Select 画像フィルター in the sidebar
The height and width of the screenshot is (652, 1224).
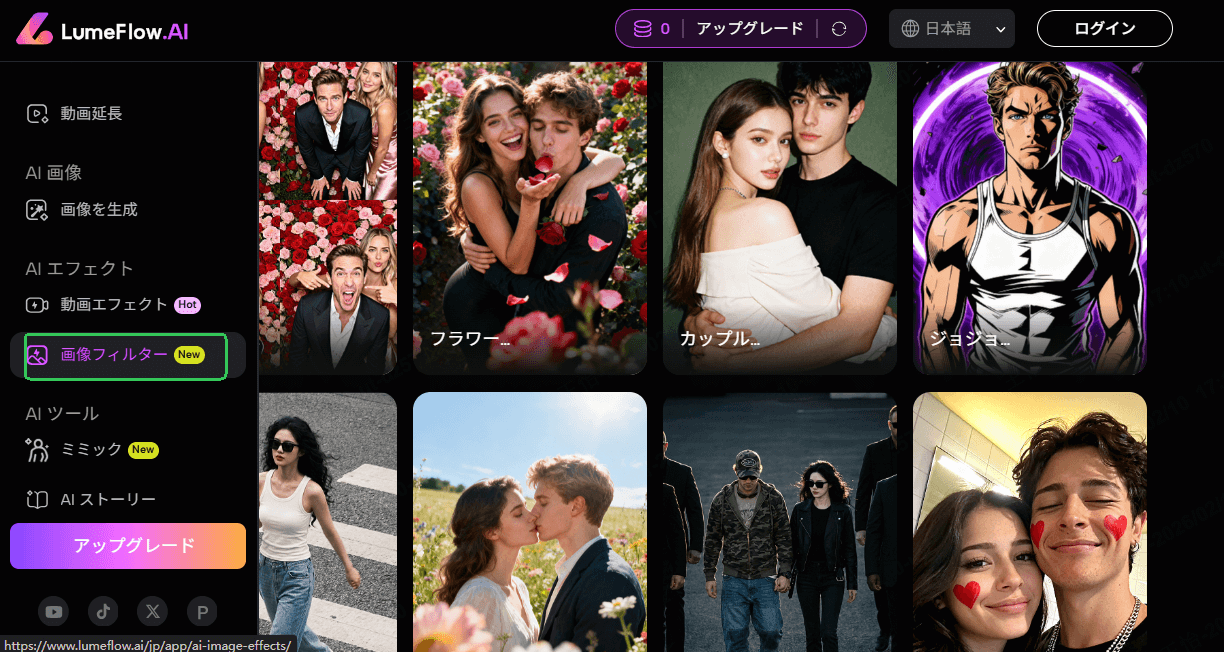pos(114,355)
